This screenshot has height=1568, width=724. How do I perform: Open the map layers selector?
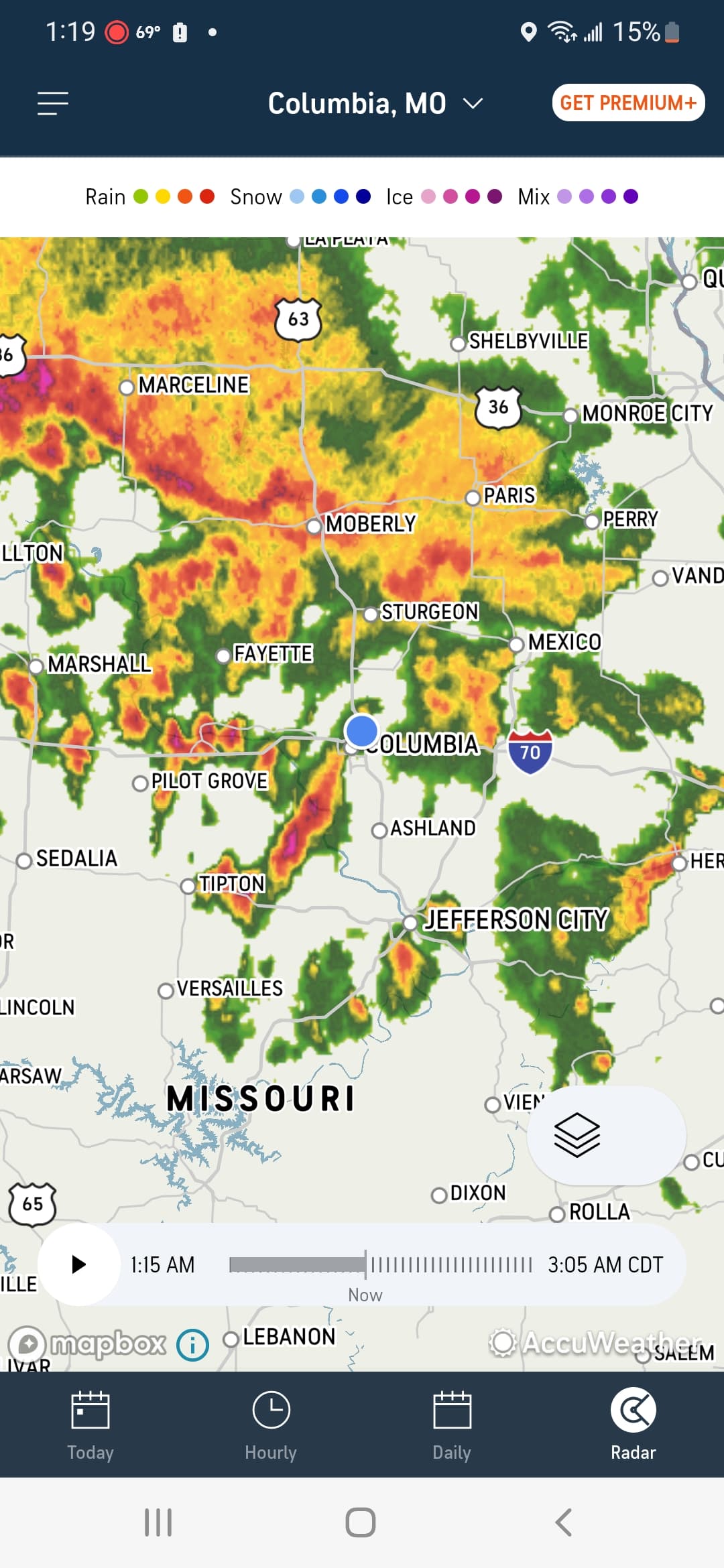coord(577,1135)
